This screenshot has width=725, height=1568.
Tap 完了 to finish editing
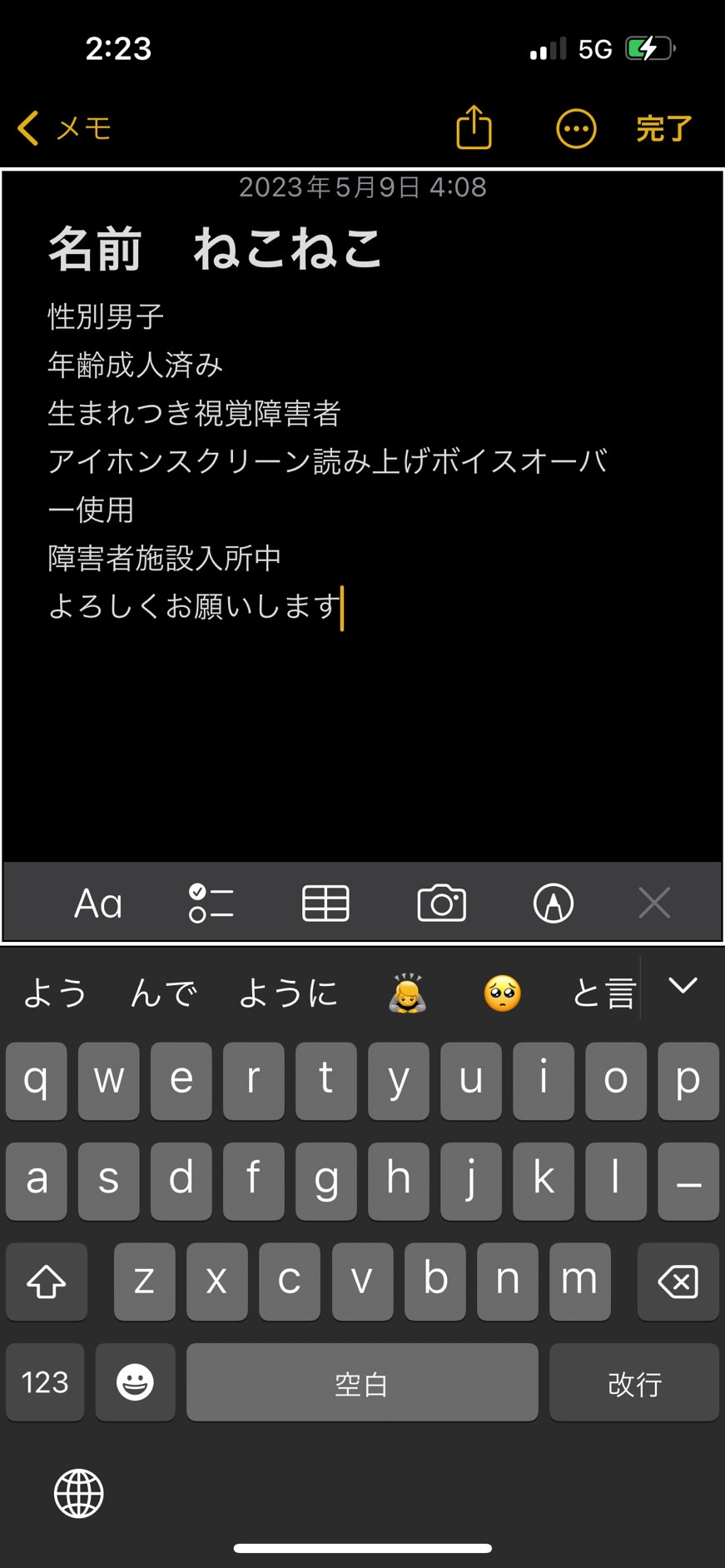tap(663, 129)
